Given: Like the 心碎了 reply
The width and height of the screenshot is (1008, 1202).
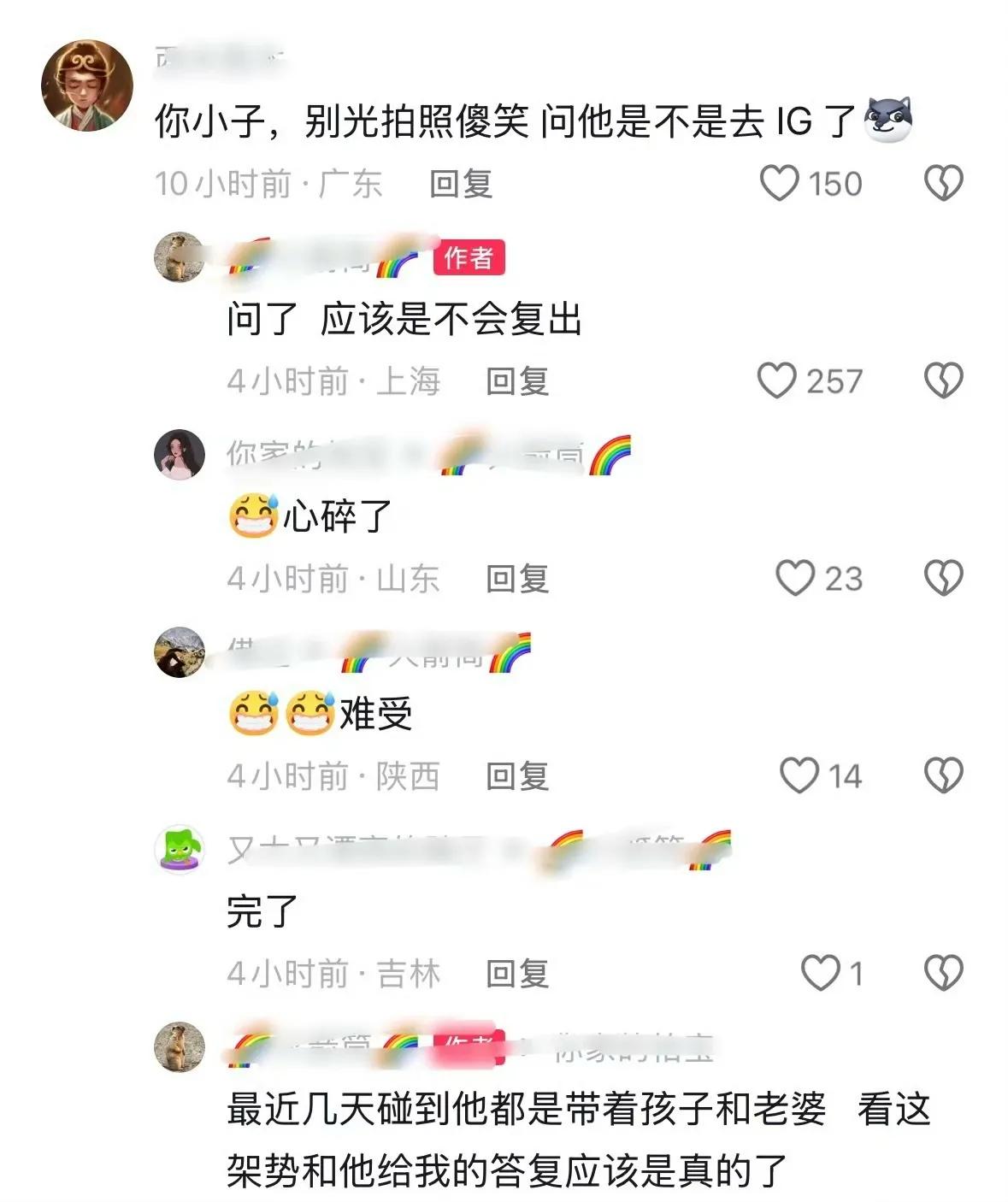Looking at the screenshot, I should tap(794, 579).
